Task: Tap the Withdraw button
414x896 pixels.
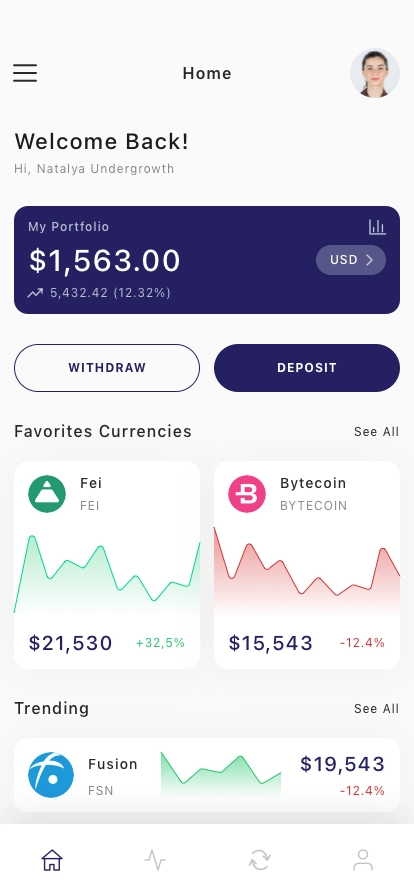Action: click(107, 368)
